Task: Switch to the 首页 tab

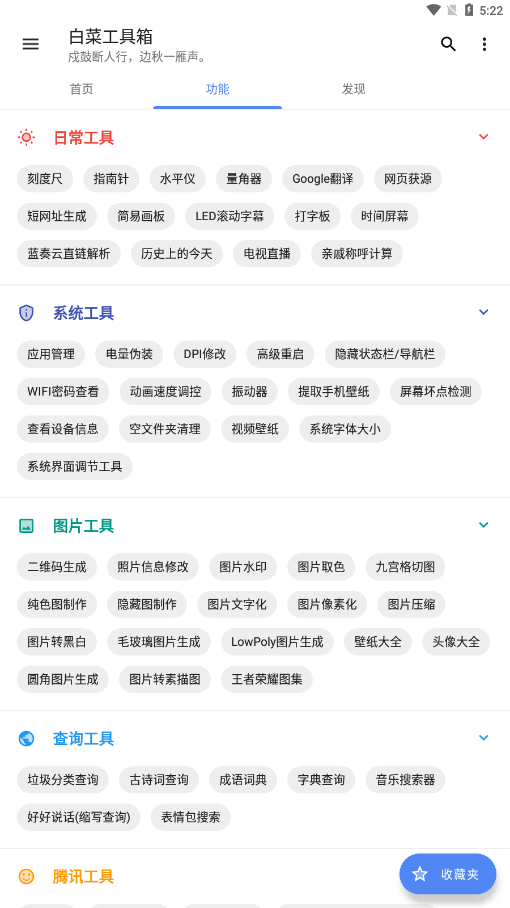Action: (x=82, y=89)
